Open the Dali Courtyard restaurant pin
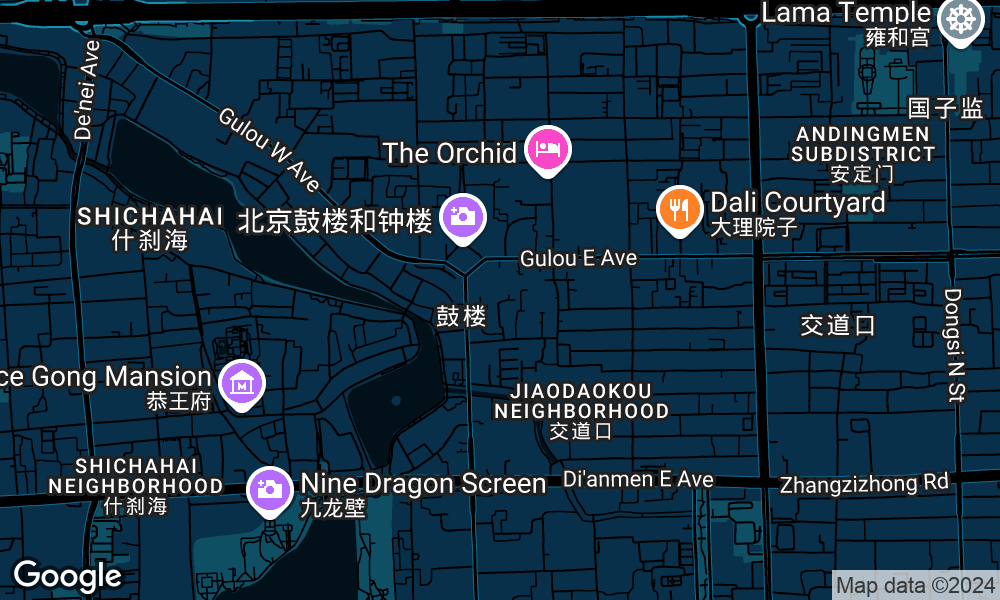 (679, 209)
